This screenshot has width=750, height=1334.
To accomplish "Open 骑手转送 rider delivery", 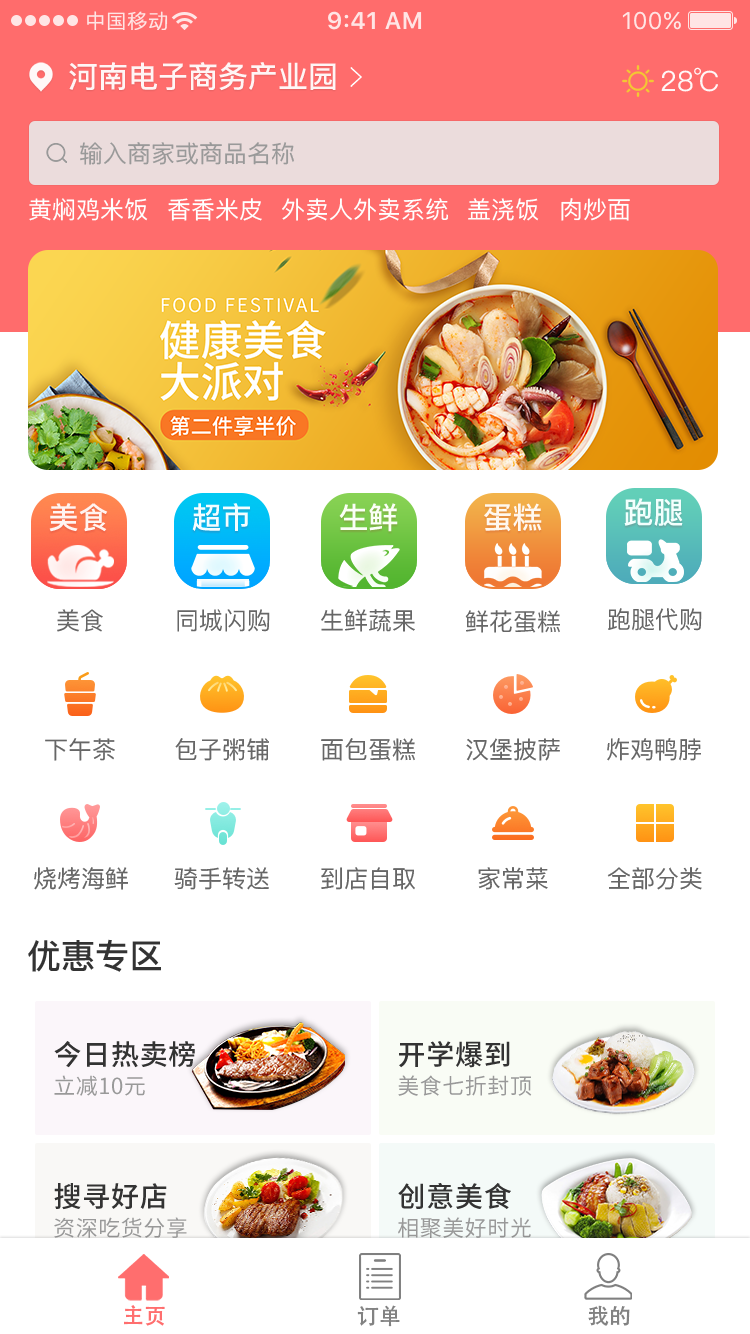I will 222,846.
